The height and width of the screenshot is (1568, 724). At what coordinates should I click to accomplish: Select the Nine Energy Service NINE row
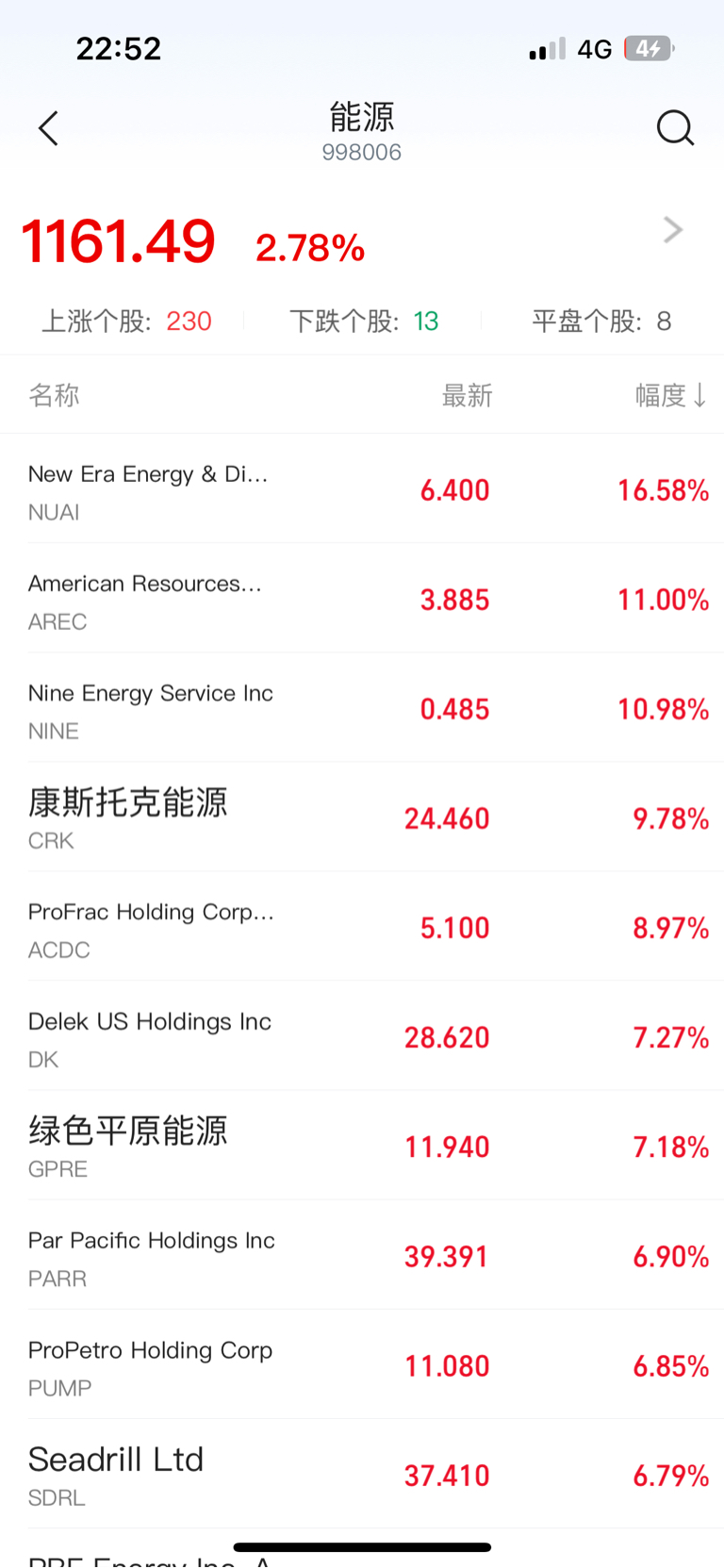[362, 709]
